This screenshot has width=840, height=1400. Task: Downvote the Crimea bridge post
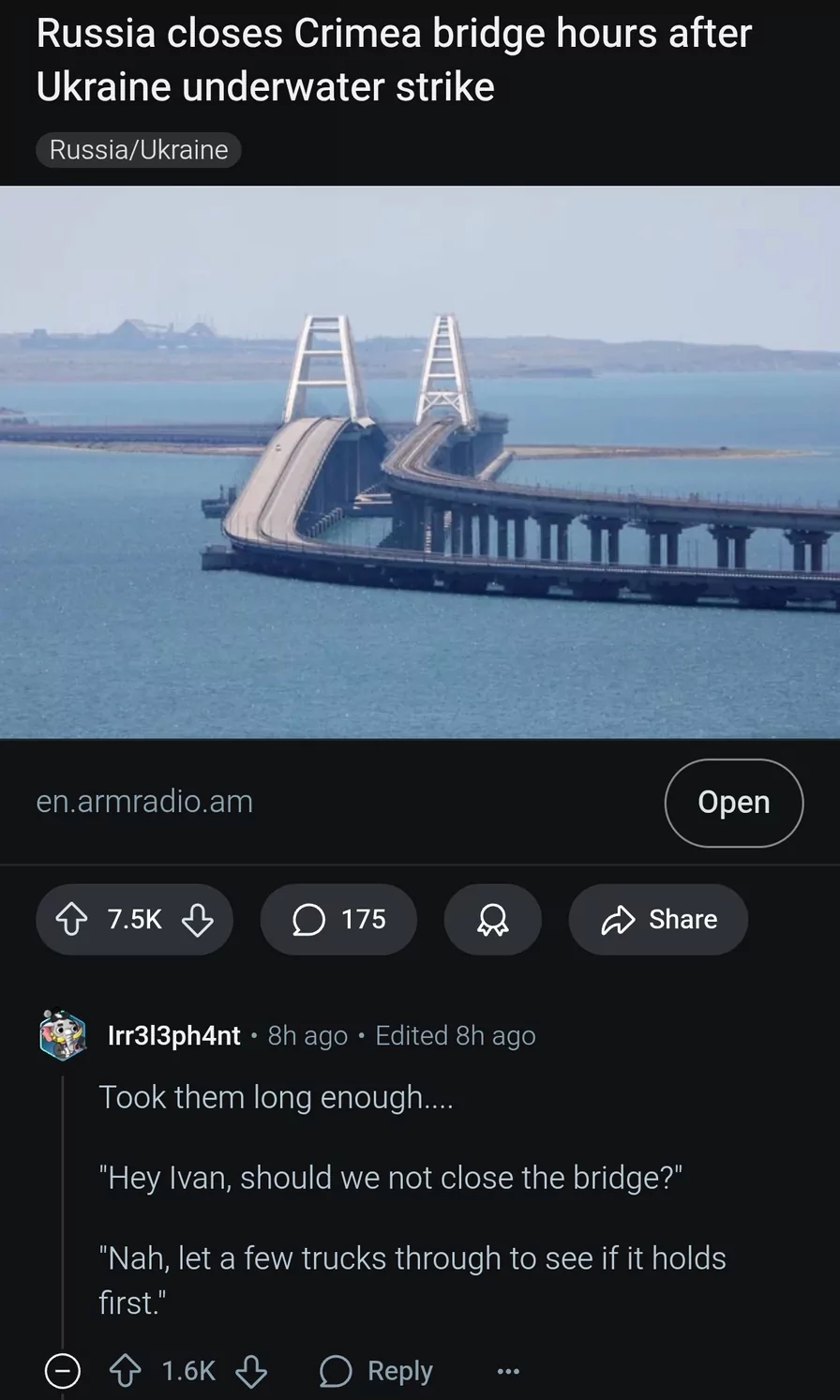point(197,919)
